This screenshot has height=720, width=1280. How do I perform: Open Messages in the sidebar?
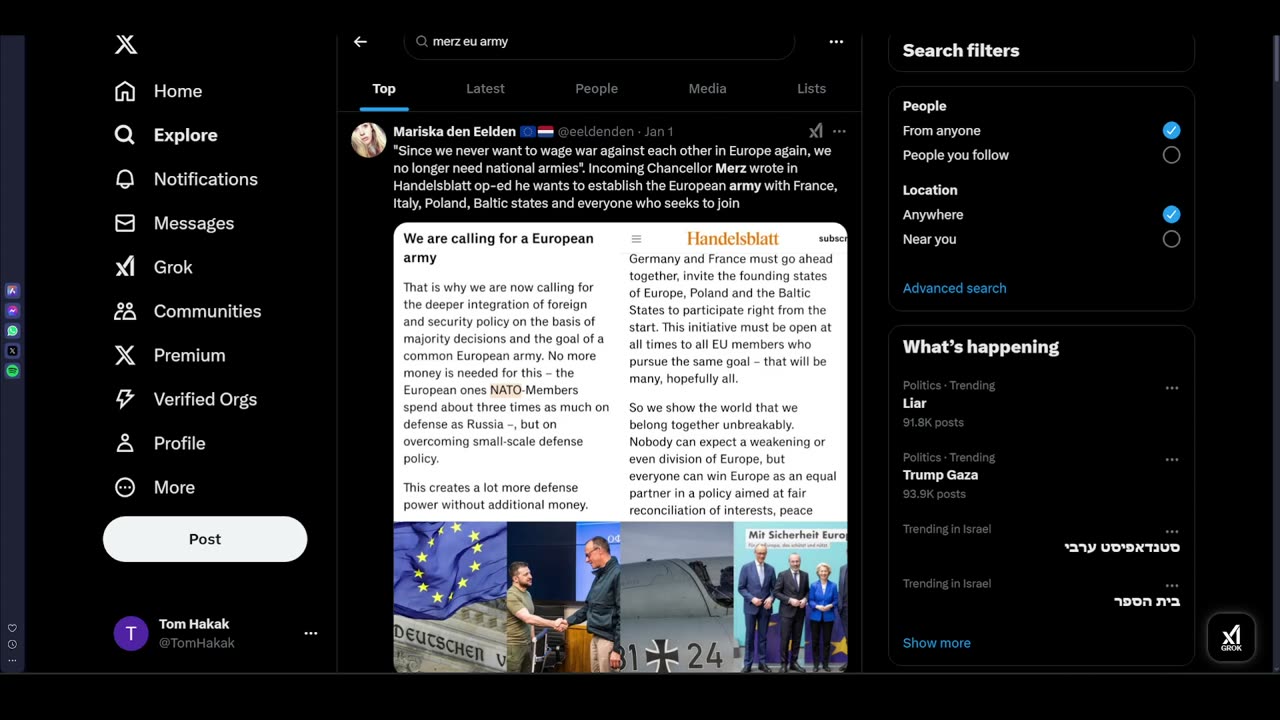coord(193,223)
